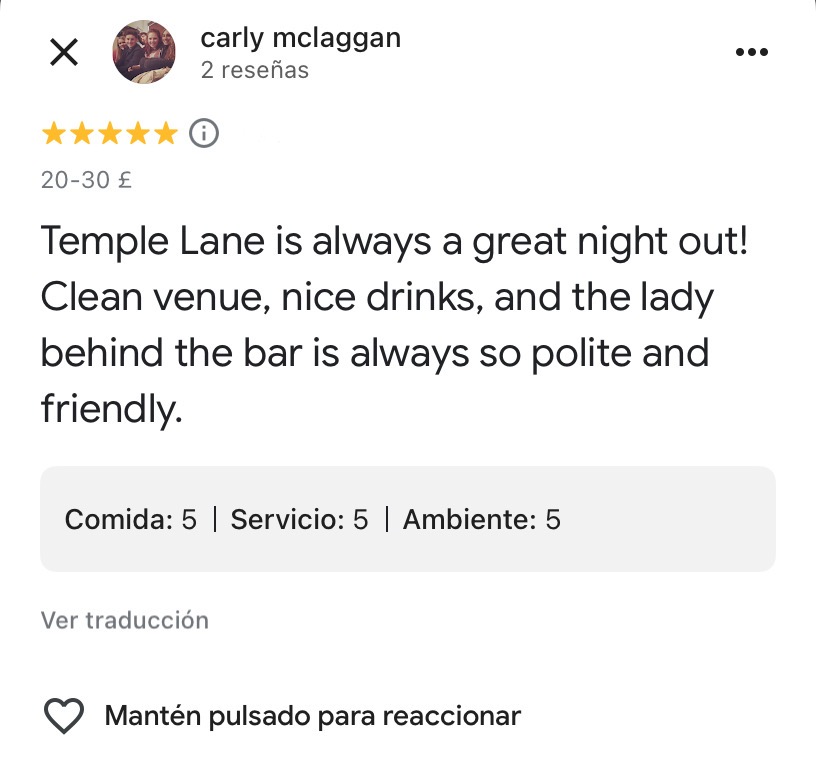Open carly mclaggan's profile picture
This screenshot has width=816, height=784.
tap(144, 52)
